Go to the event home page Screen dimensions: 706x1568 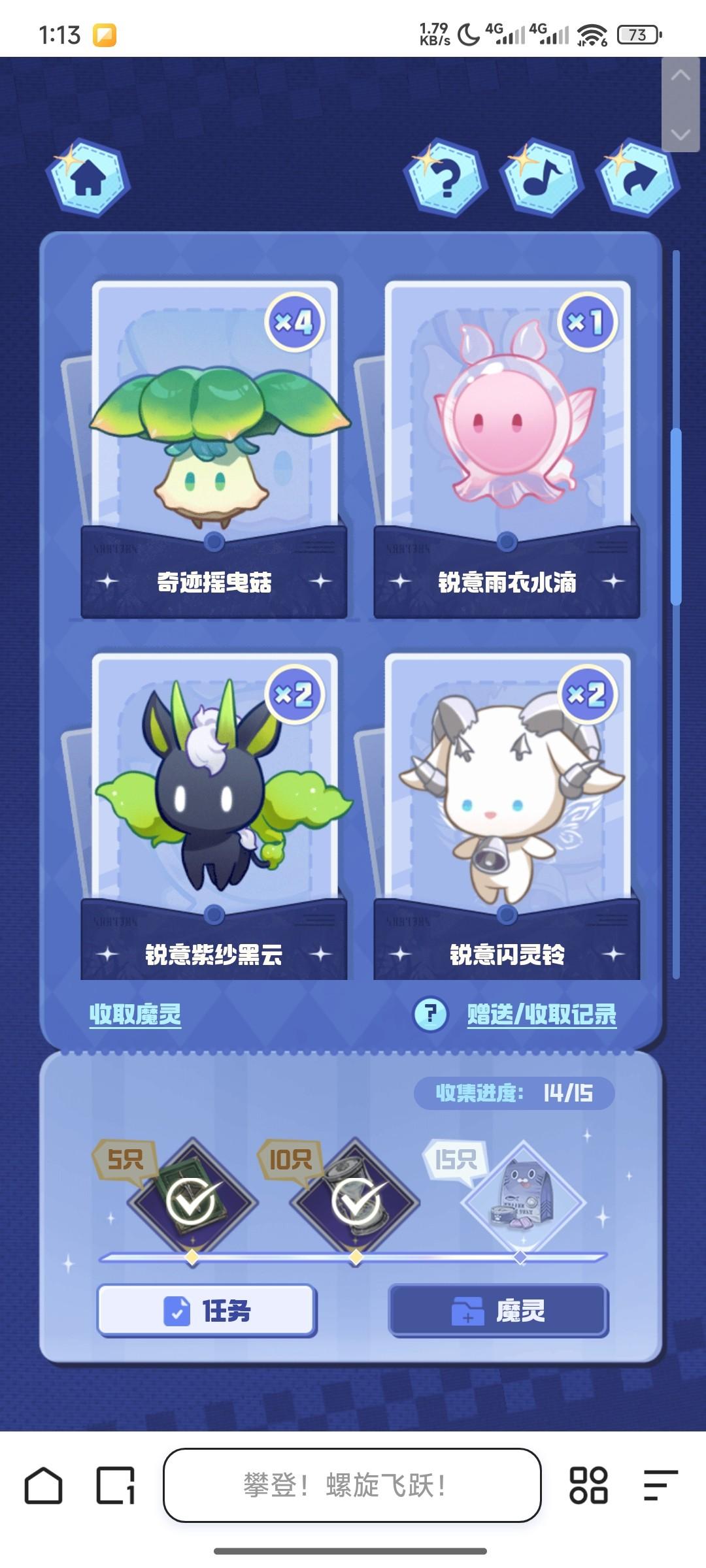(88, 178)
